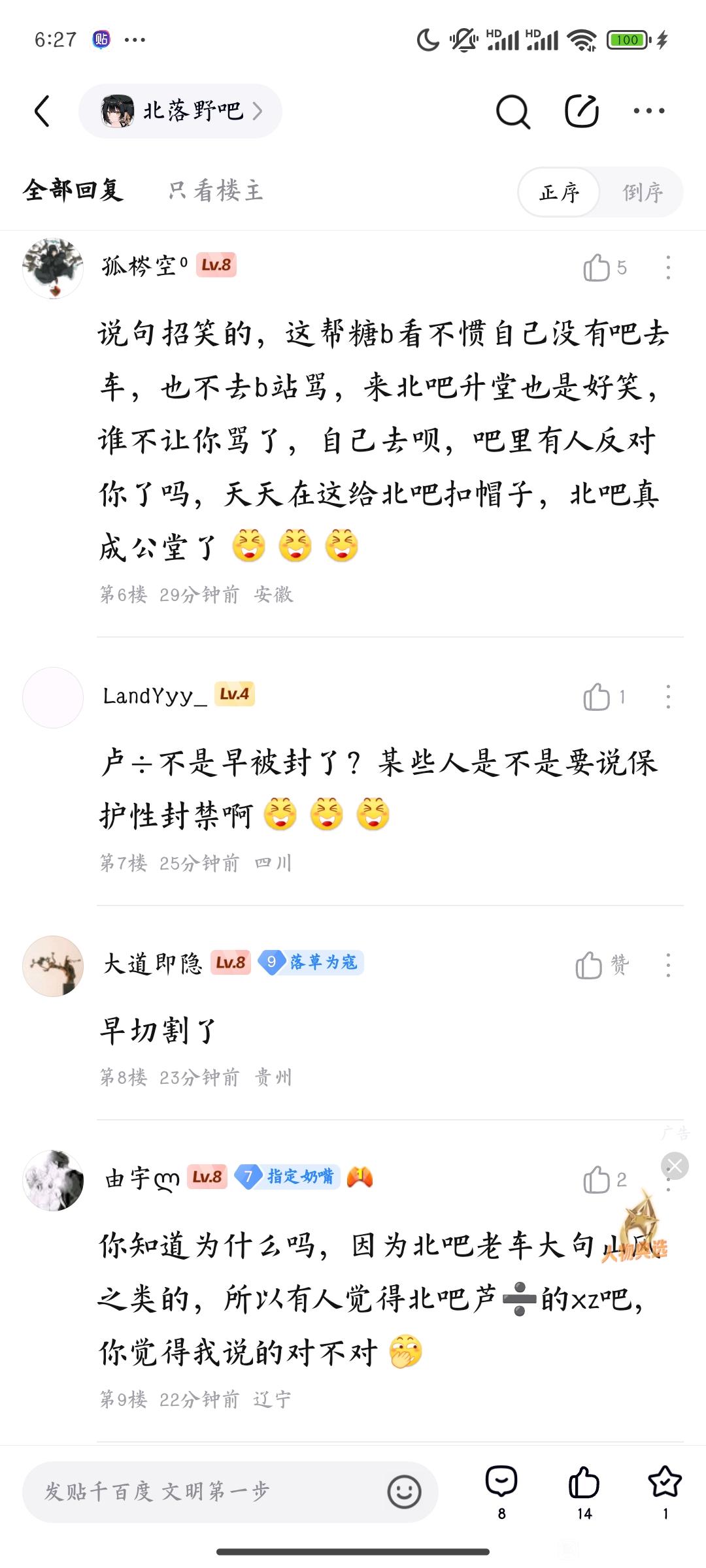Share this post using the top icon
The height and width of the screenshot is (1568, 706).
(581, 111)
